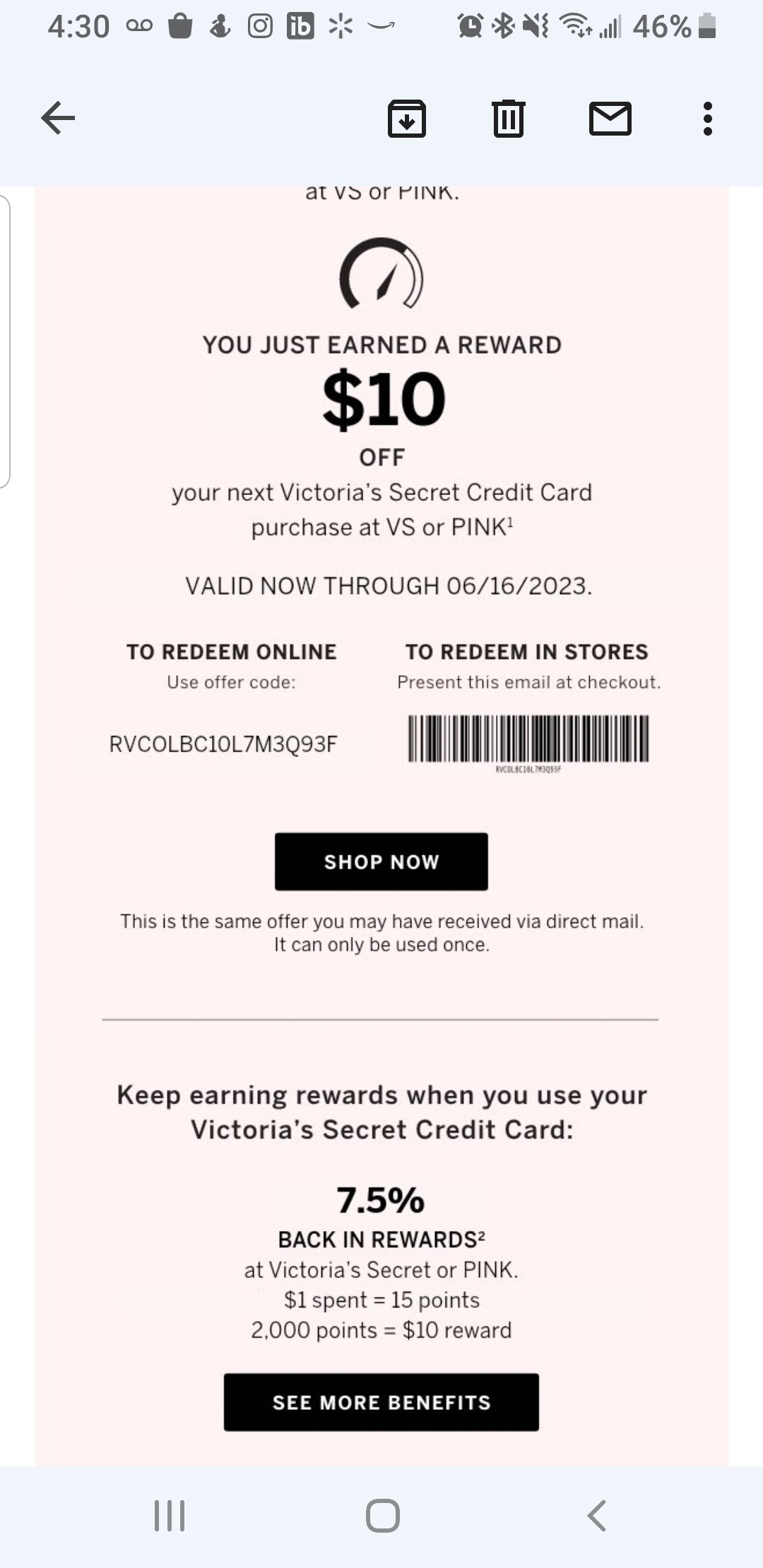Tap the SHOP NOW button
This screenshot has width=763, height=1568.
(x=381, y=861)
